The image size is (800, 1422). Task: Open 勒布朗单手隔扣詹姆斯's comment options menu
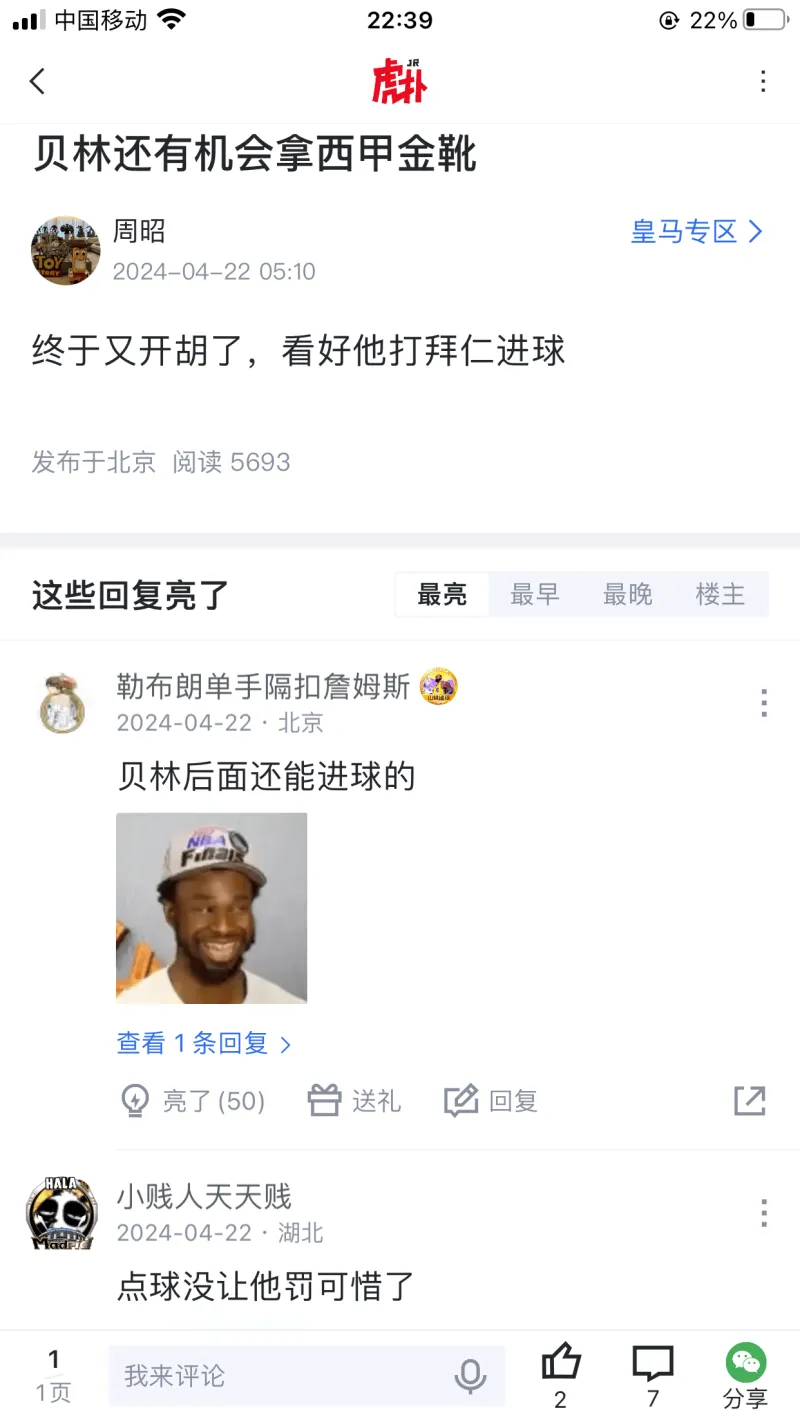763,703
